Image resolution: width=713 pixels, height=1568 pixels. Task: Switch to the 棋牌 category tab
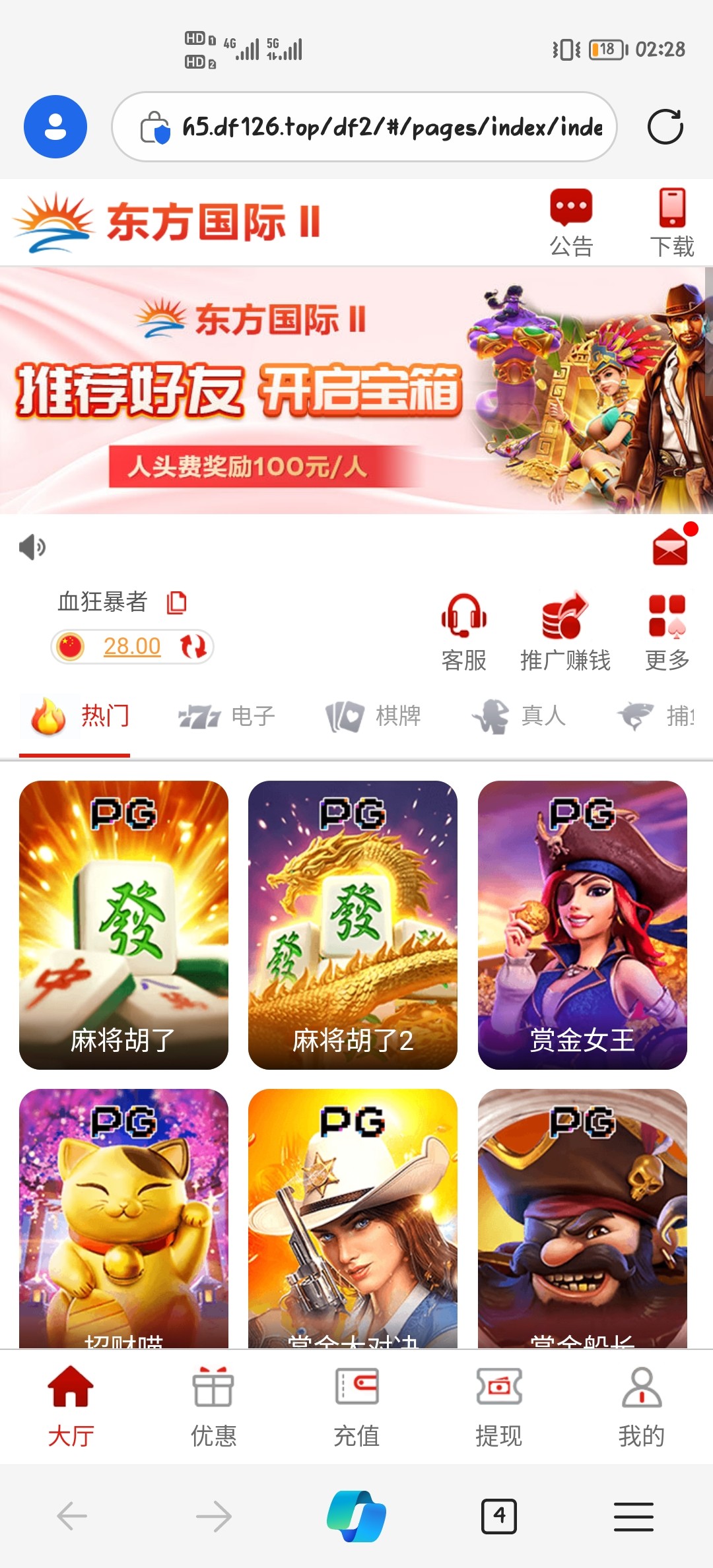[374, 716]
